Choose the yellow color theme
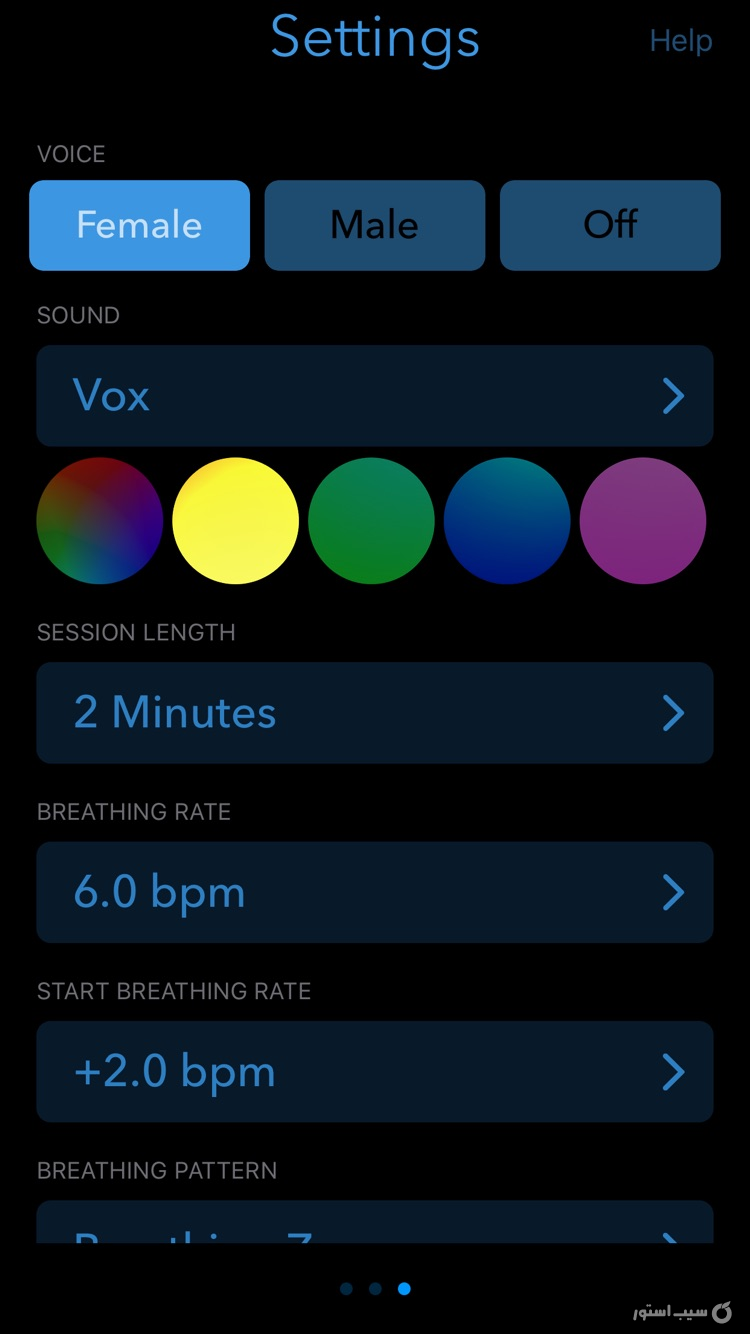Image resolution: width=750 pixels, height=1334 pixels. click(235, 520)
